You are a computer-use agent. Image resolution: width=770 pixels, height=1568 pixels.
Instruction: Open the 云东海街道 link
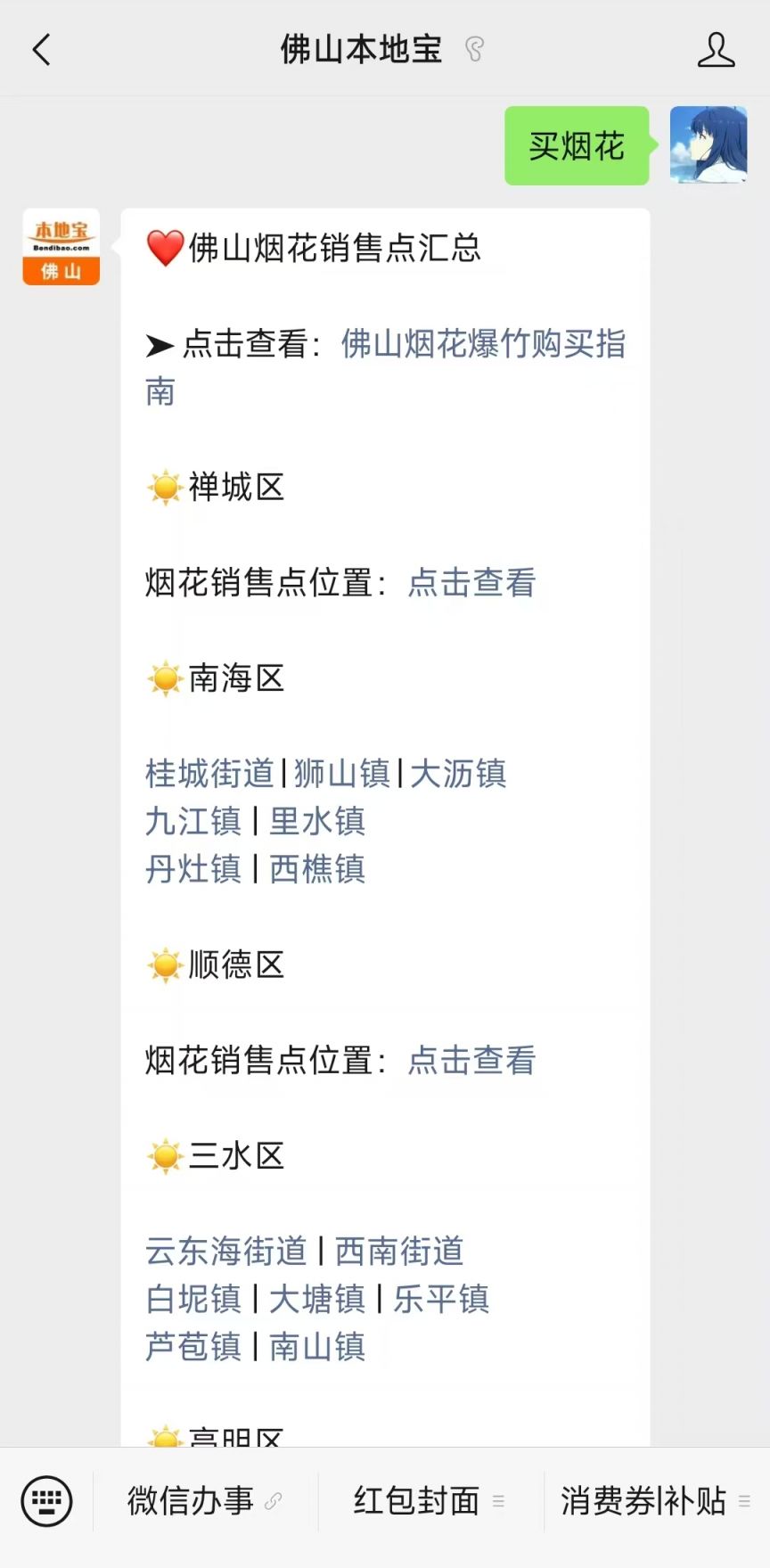[x=226, y=1252]
